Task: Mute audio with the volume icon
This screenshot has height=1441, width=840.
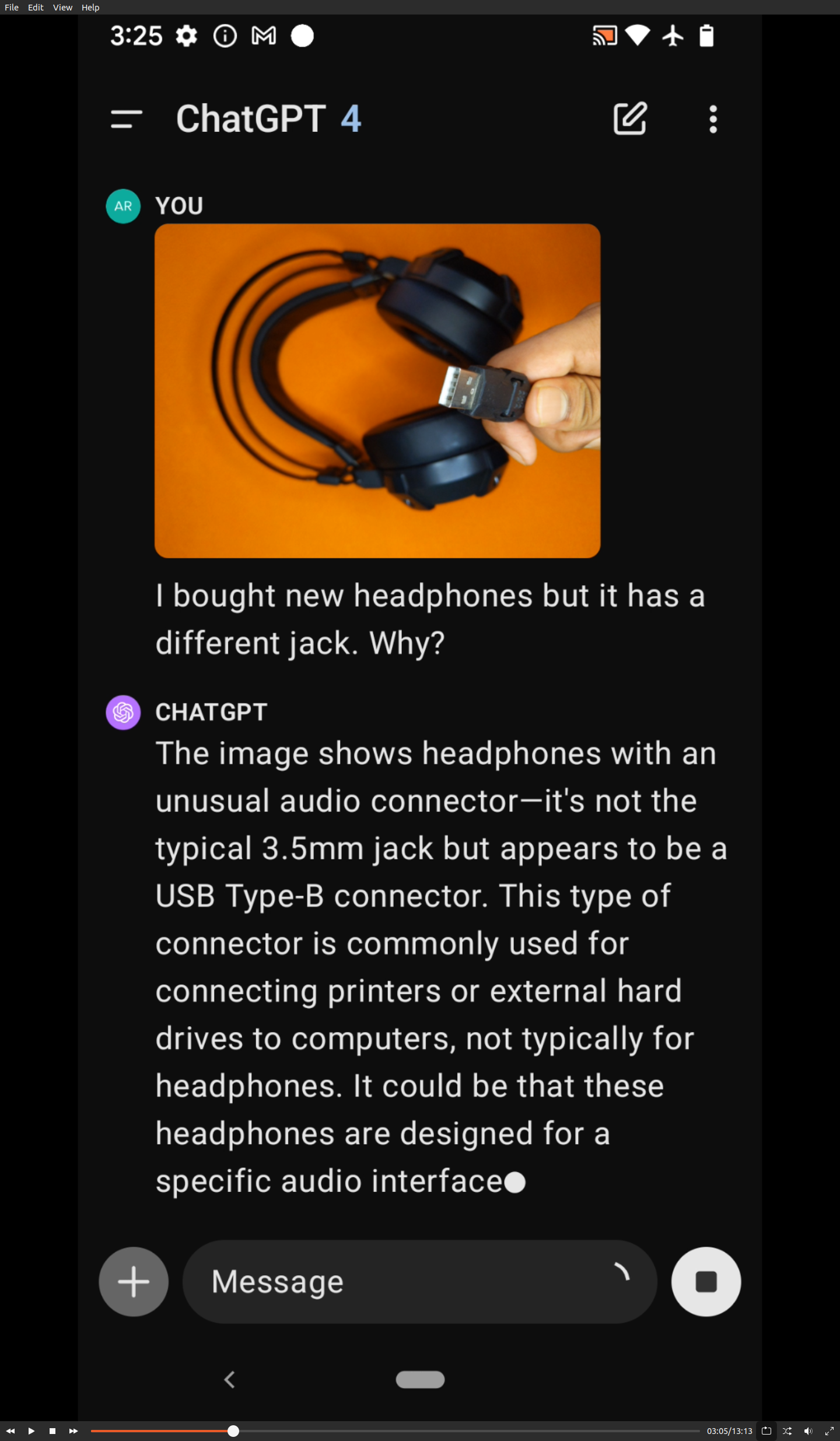Action: click(808, 1430)
